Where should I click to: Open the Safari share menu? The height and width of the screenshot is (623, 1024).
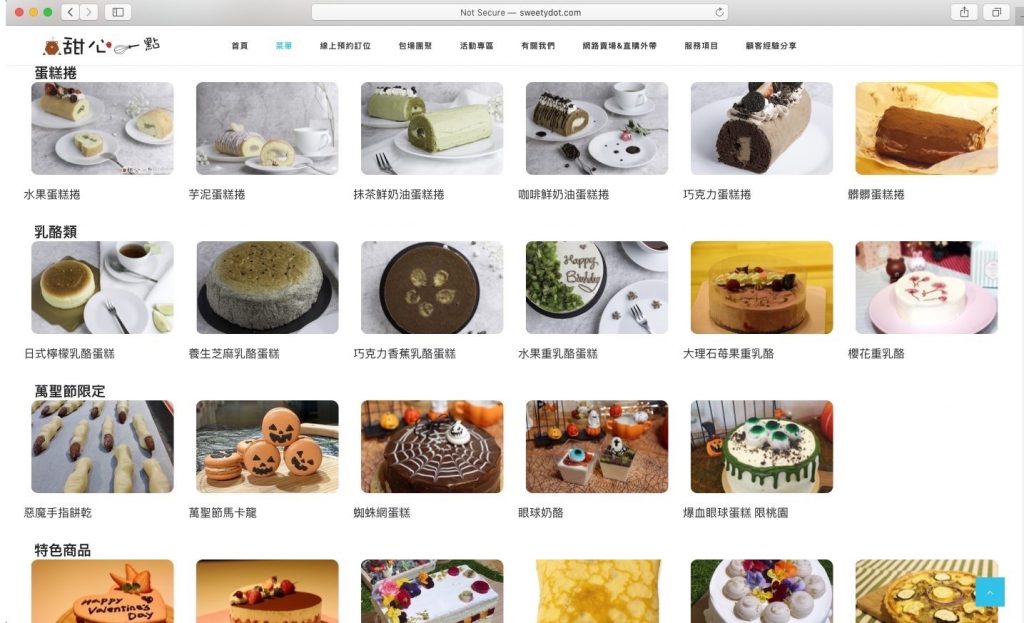[x=965, y=12]
